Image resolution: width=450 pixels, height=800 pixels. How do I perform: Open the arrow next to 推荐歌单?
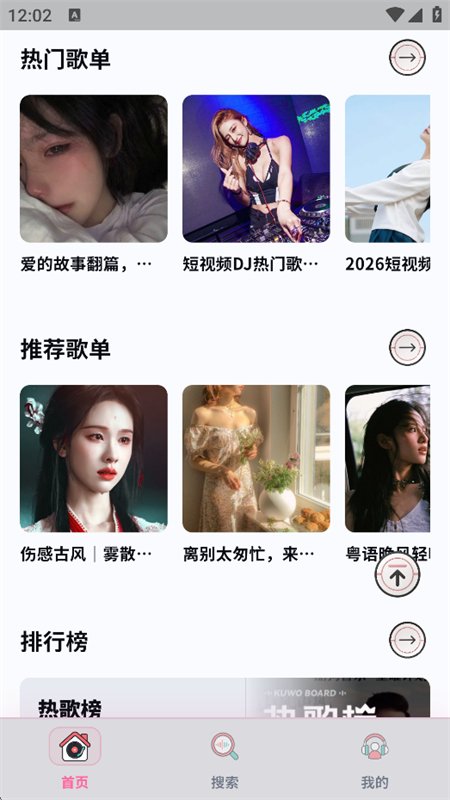click(407, 347)
